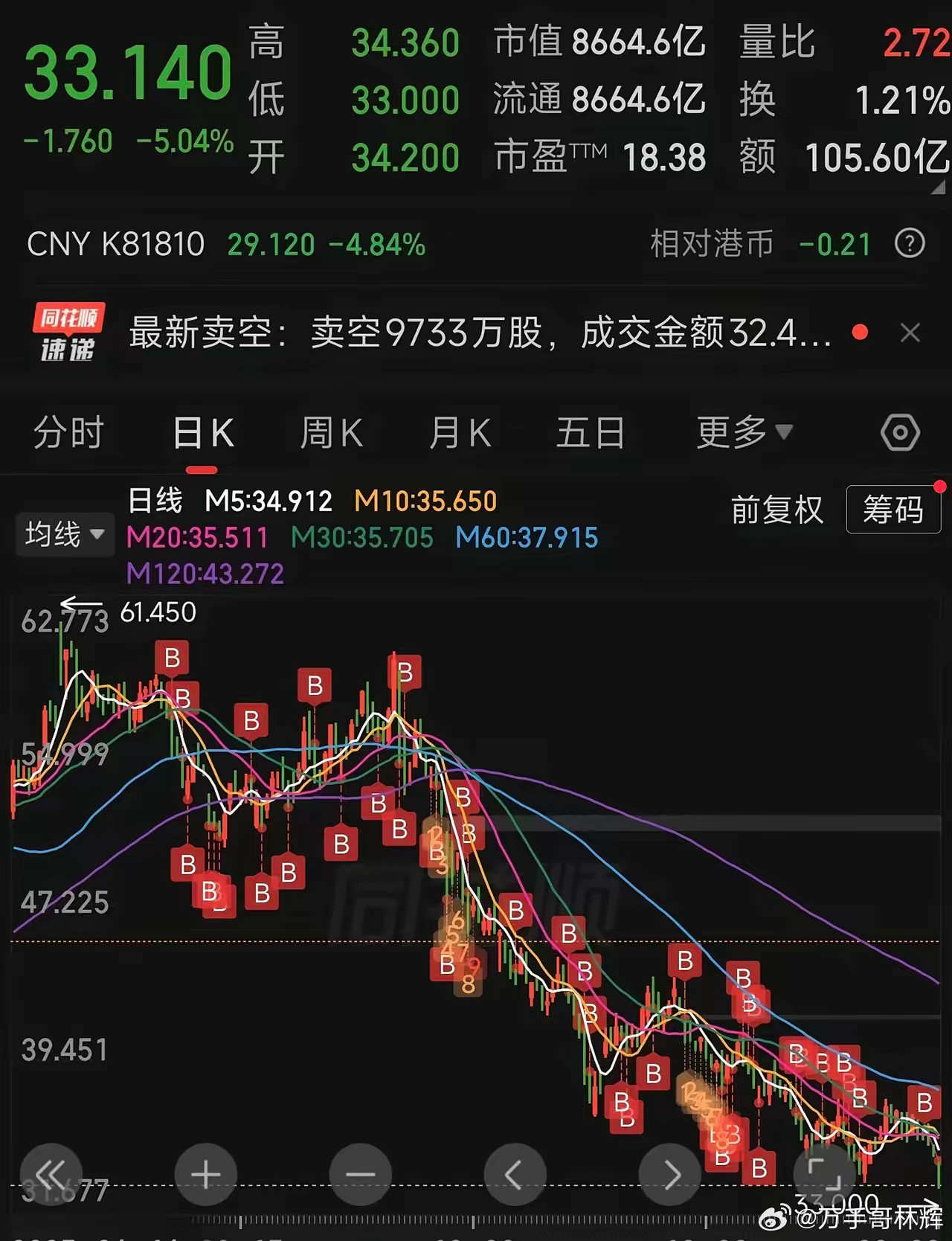Expand the 更多 dropdown
This screenshot has width=952, height=1241.
click(744, 432)
